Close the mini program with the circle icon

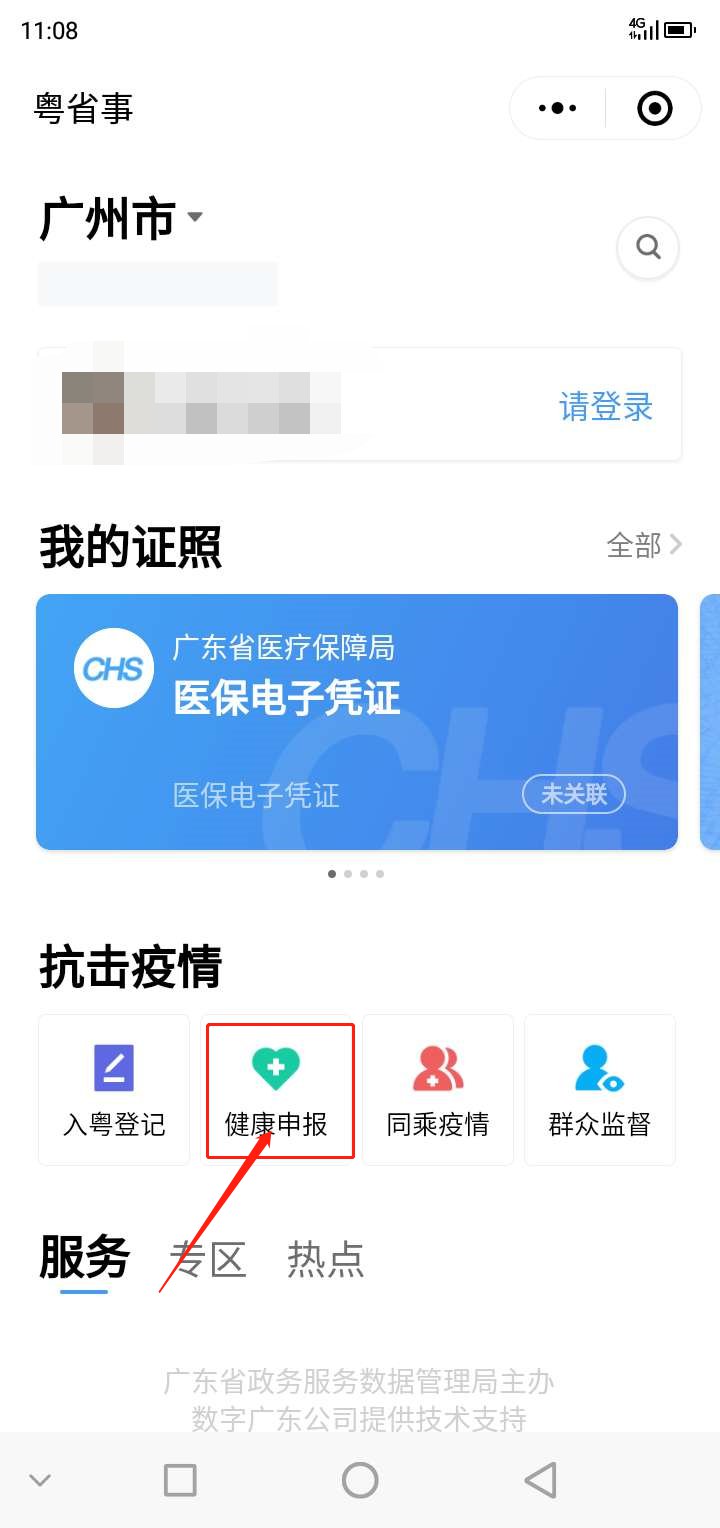pos(655,108)
